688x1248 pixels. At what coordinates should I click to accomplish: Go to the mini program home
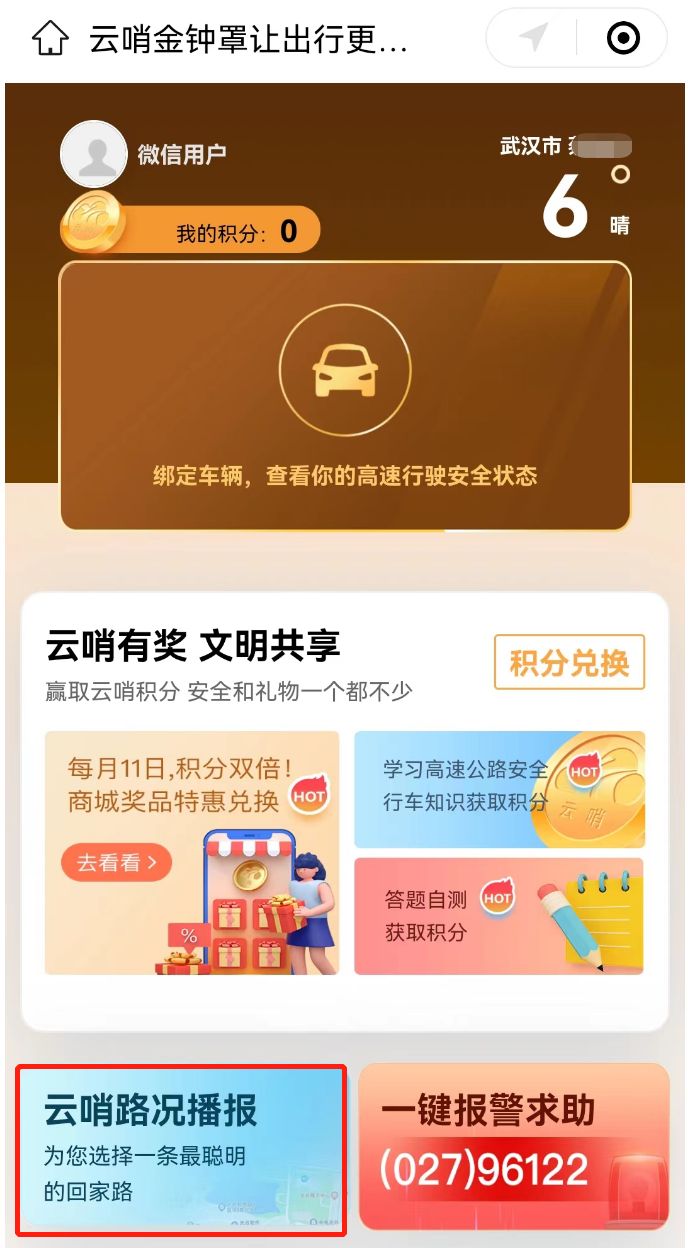50,39
